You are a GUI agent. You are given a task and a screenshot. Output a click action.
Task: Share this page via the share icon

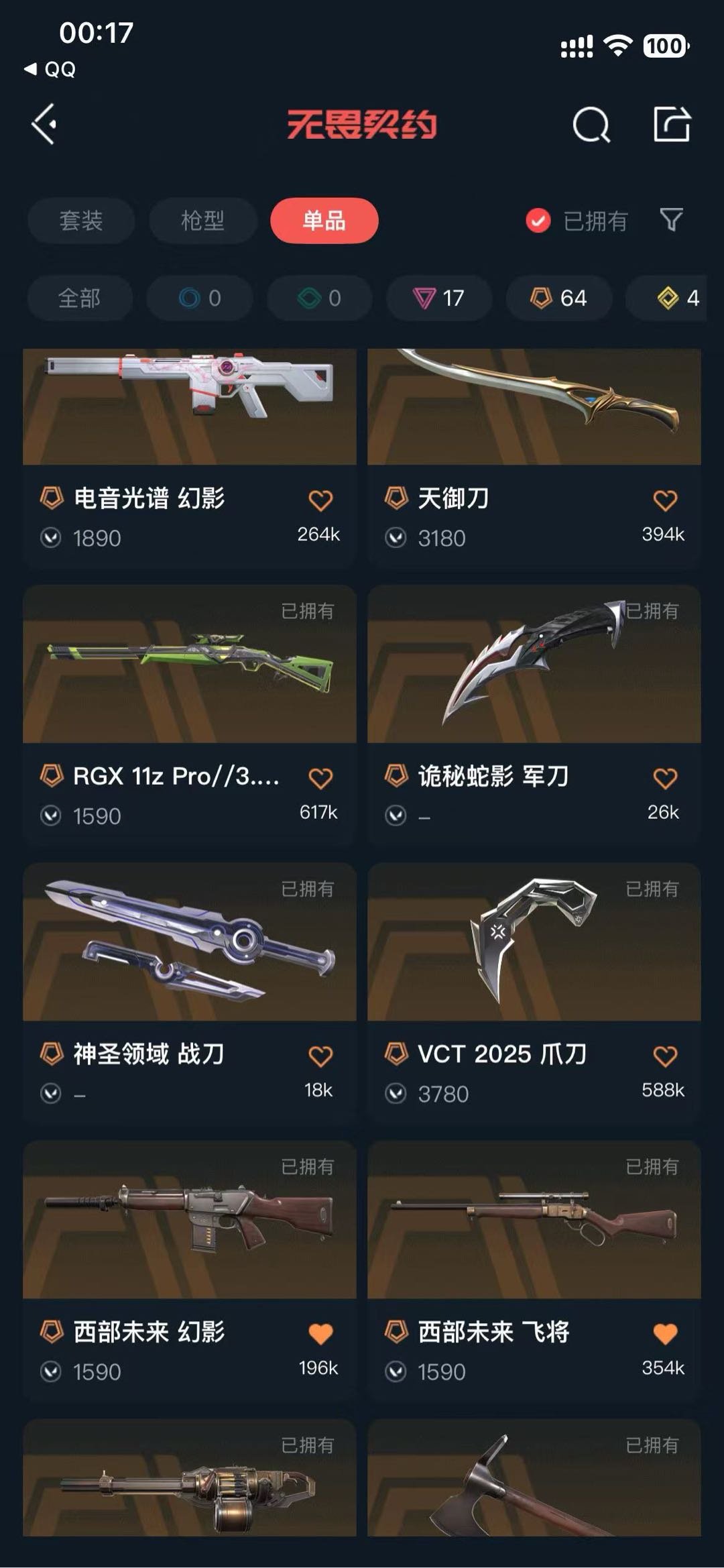[x=672, y=124]
